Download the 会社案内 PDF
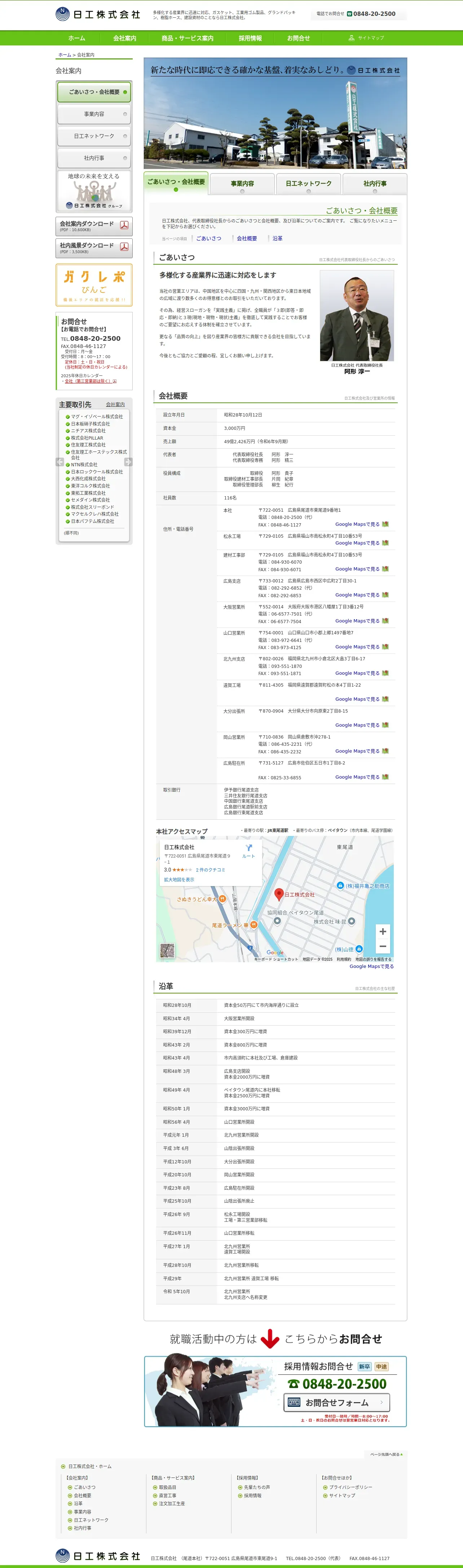This screenshot has width=463, height=1568. click(94, 226)
